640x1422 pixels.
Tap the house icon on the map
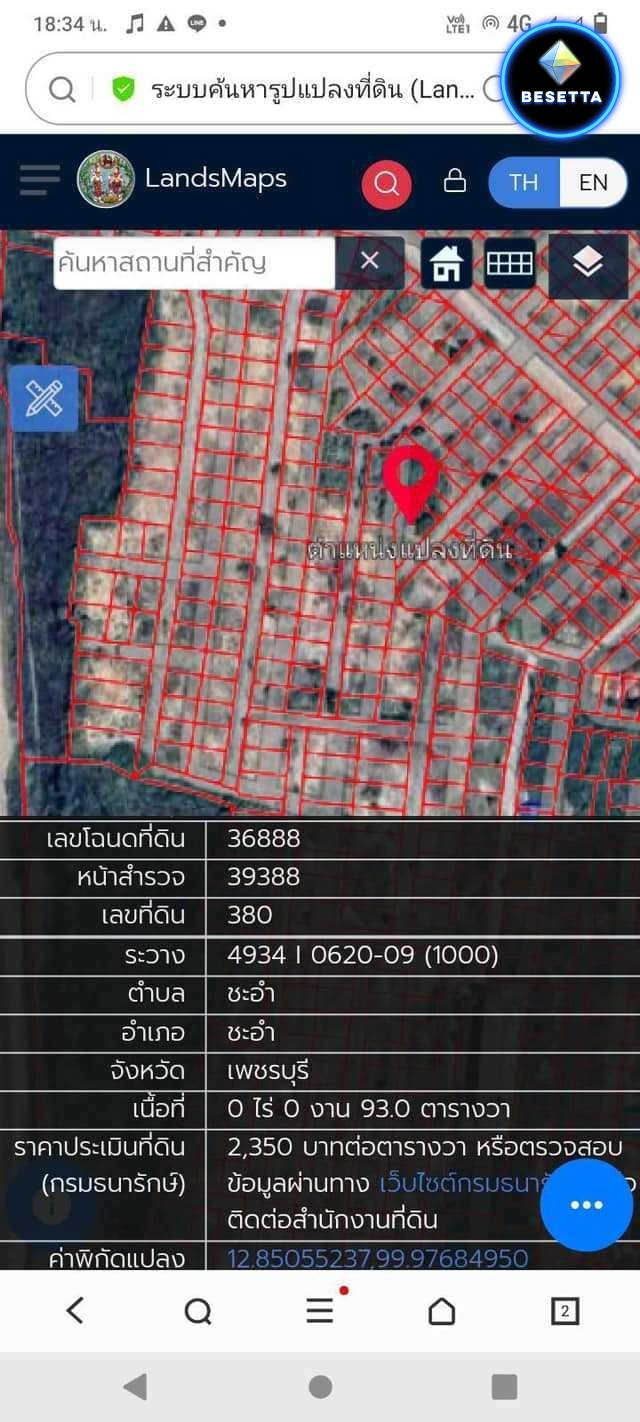coord(446,264)
